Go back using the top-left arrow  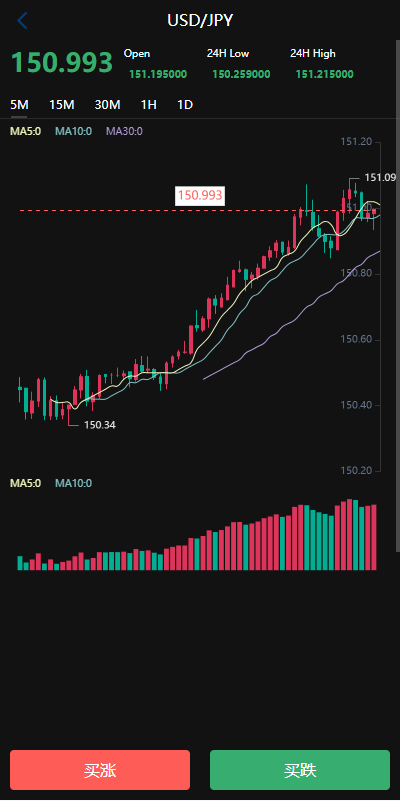click(x=22, y=21)
